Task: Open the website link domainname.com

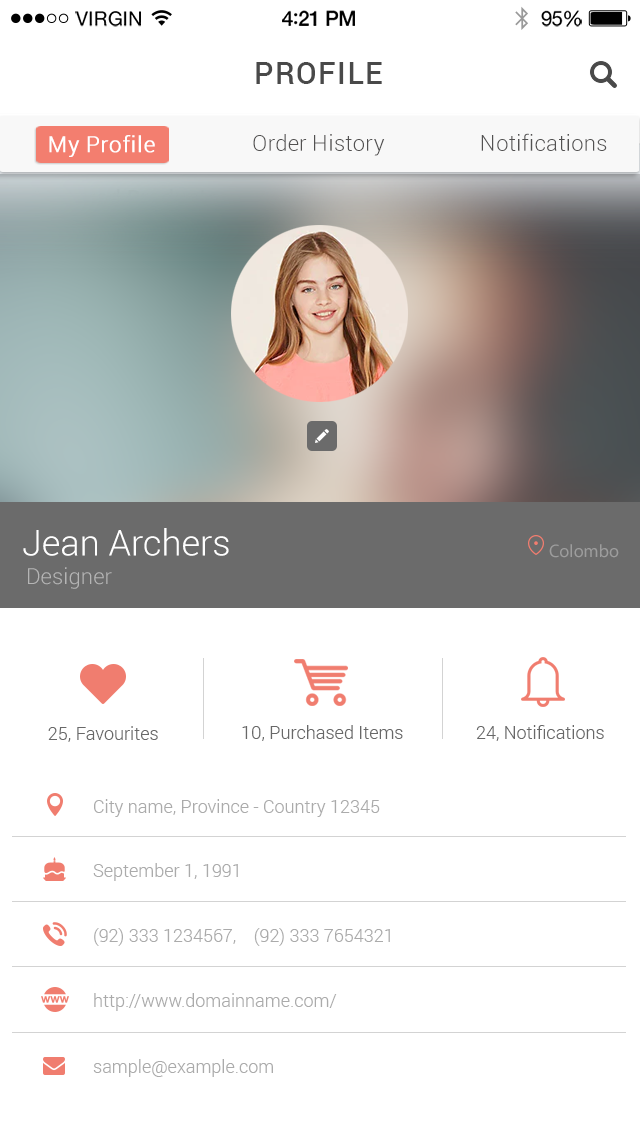Action: click(x=214, y=1001)
